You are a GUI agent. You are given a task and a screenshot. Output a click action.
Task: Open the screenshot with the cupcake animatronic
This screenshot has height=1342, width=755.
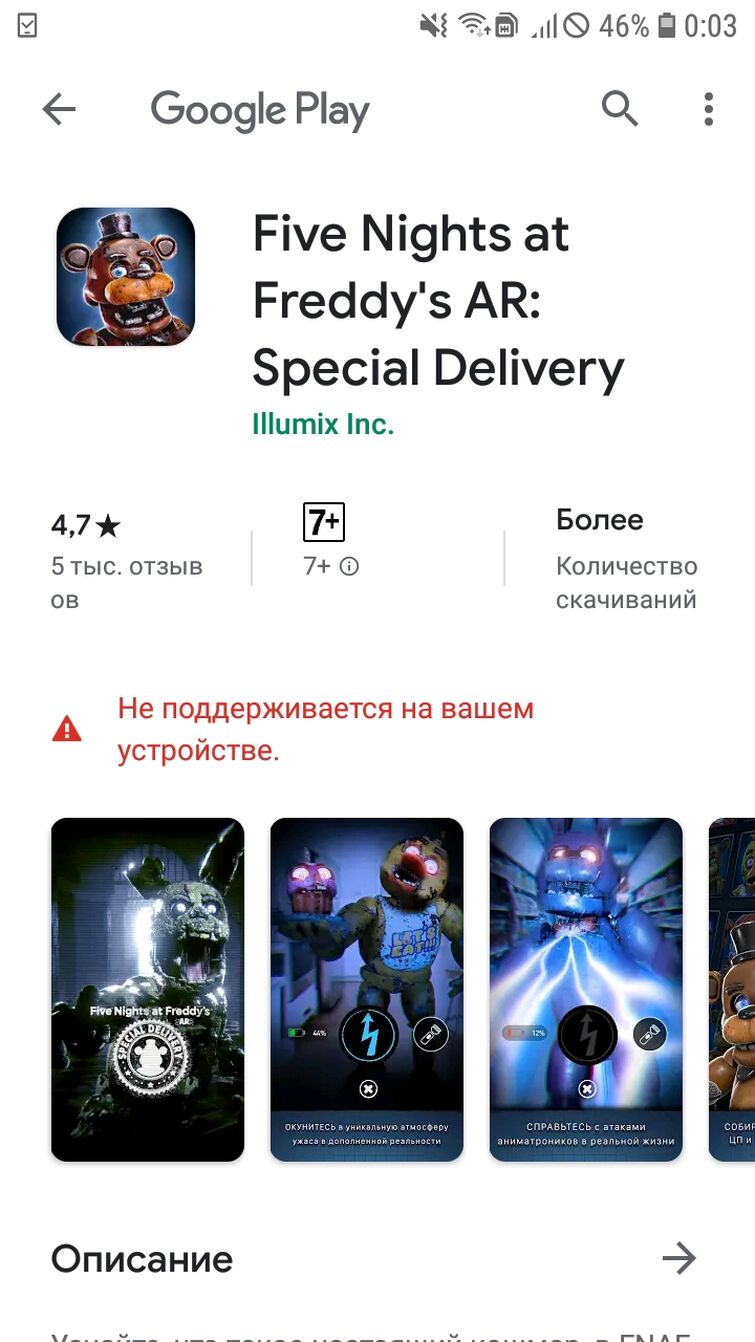click(366, 989)
